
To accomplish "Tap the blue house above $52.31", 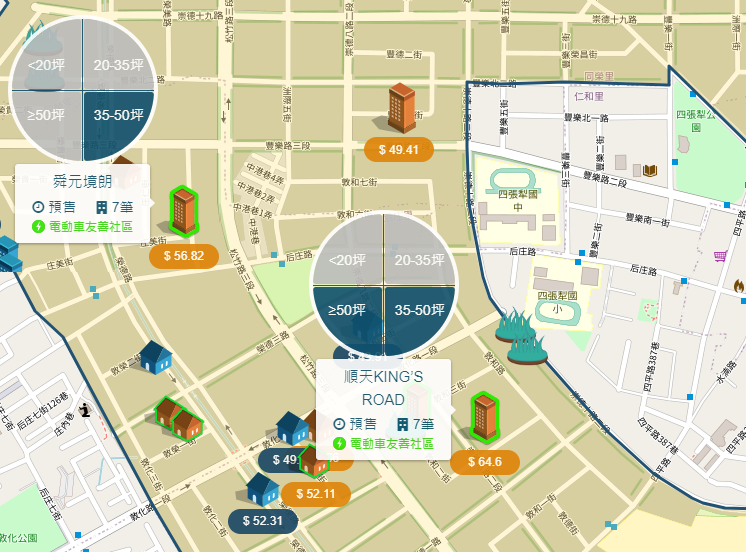I will tap(262, 489).
